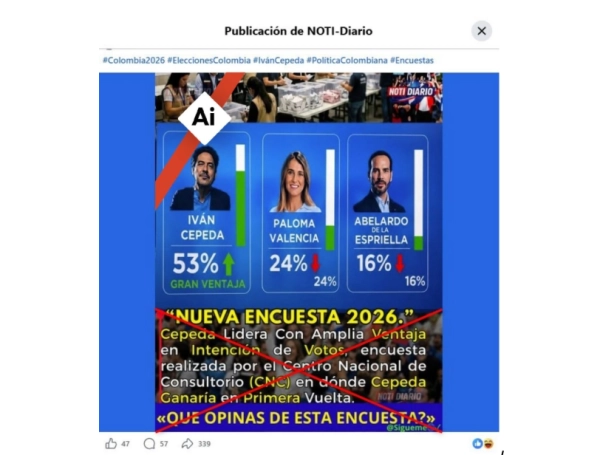Open the #Colombia2026 hashtag
600x455 pixels.
(x=134, y=60)
